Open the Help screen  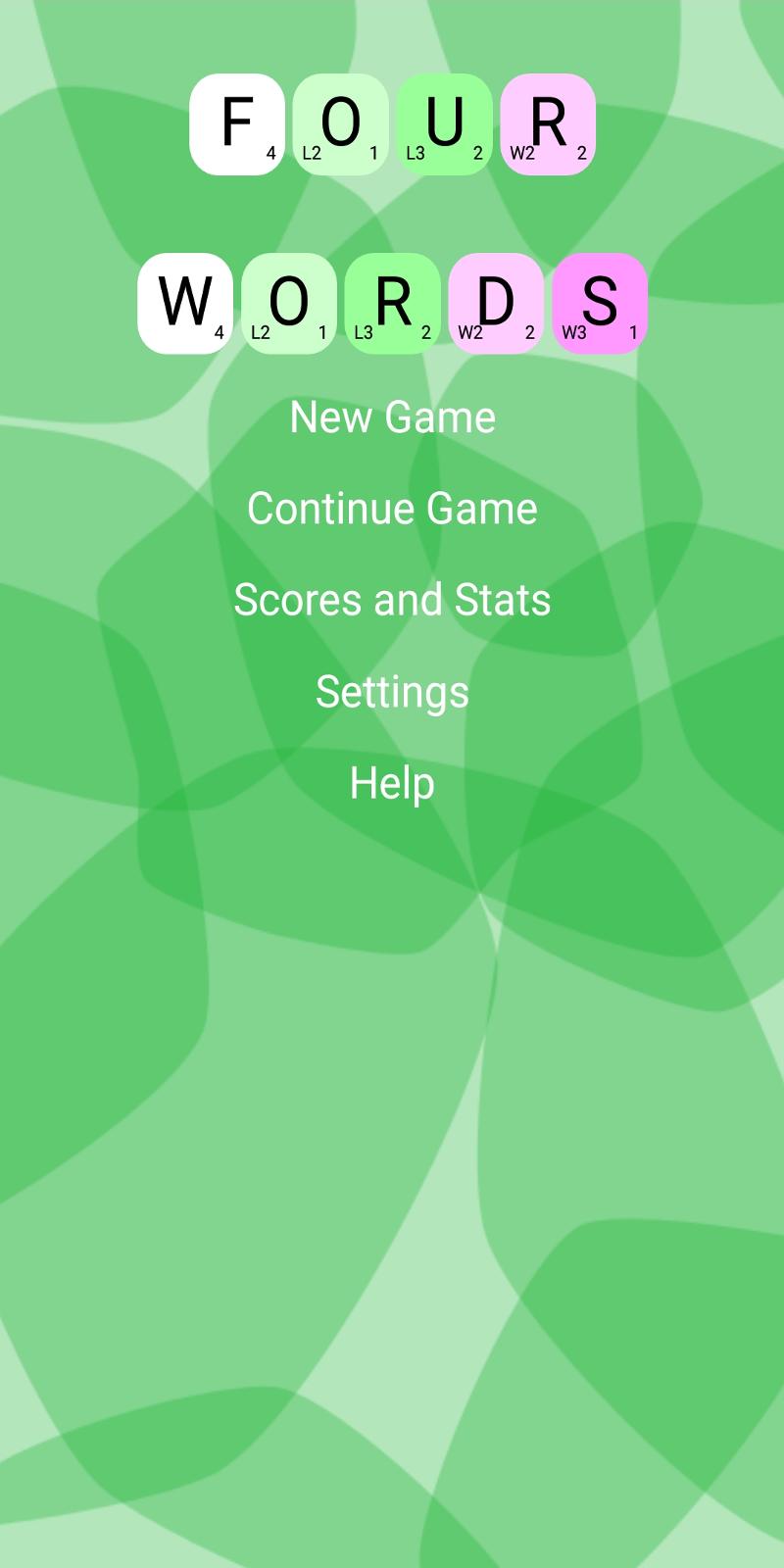click(392, 784)
